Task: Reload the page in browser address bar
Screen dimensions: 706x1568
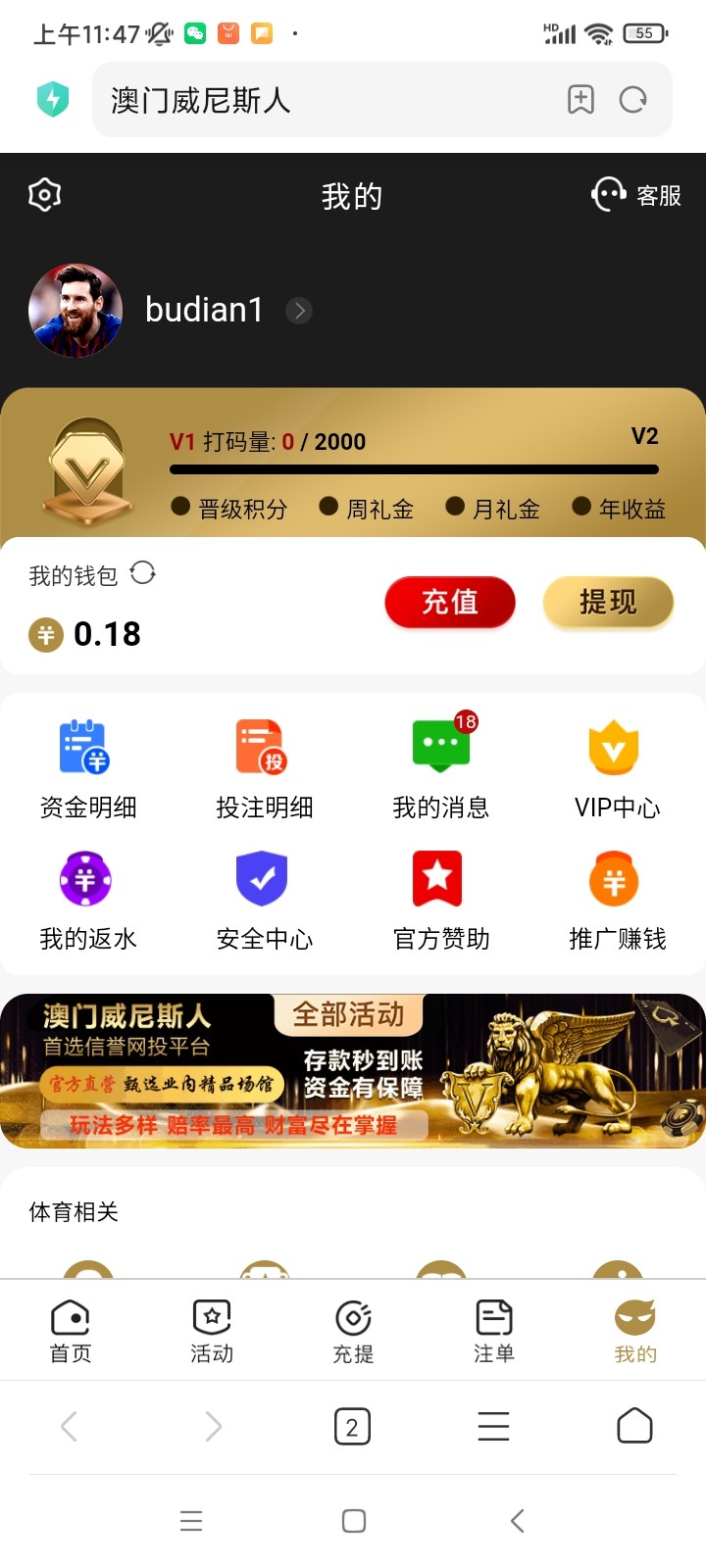Action: [x=633, y=100]
